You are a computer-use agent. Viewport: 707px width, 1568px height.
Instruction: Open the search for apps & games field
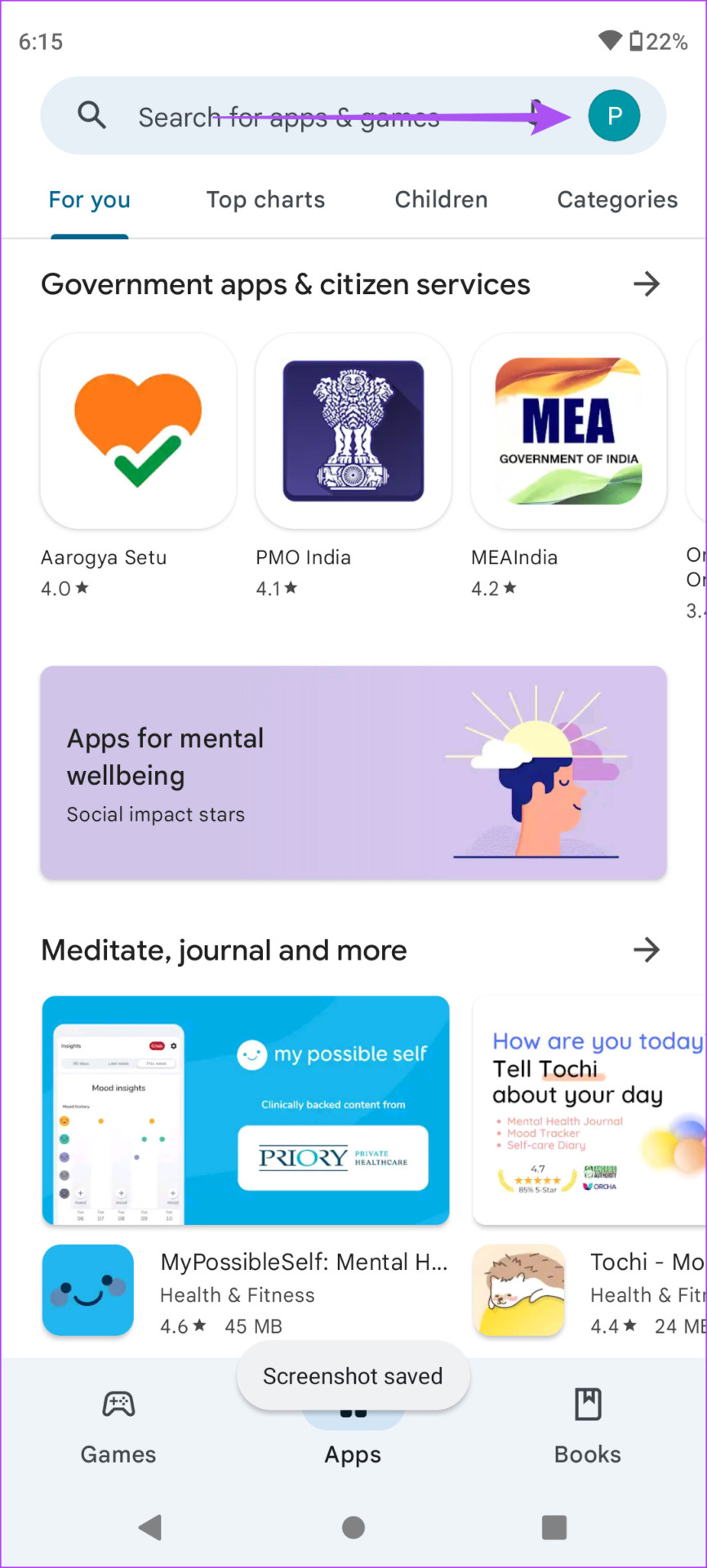(310, 117)
